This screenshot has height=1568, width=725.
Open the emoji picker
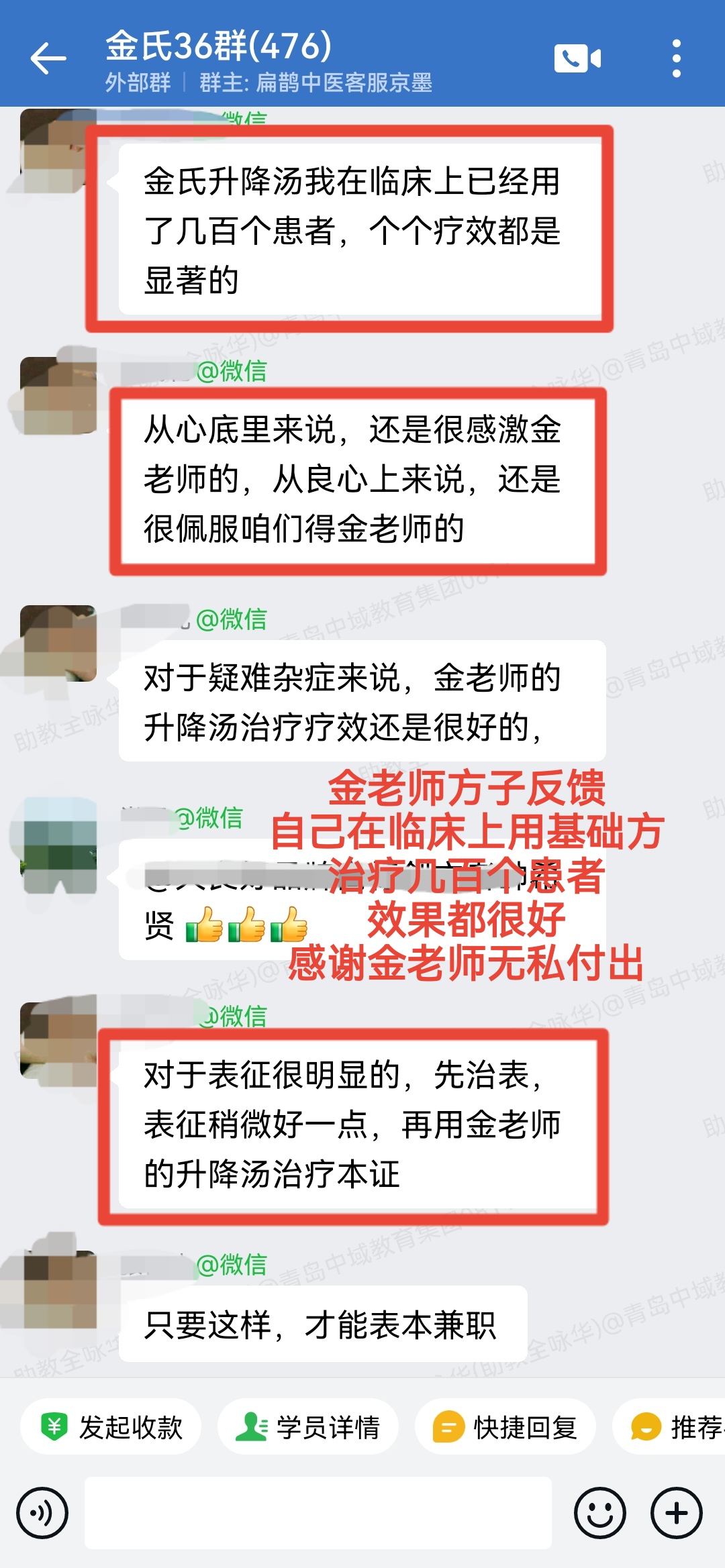599,1514
